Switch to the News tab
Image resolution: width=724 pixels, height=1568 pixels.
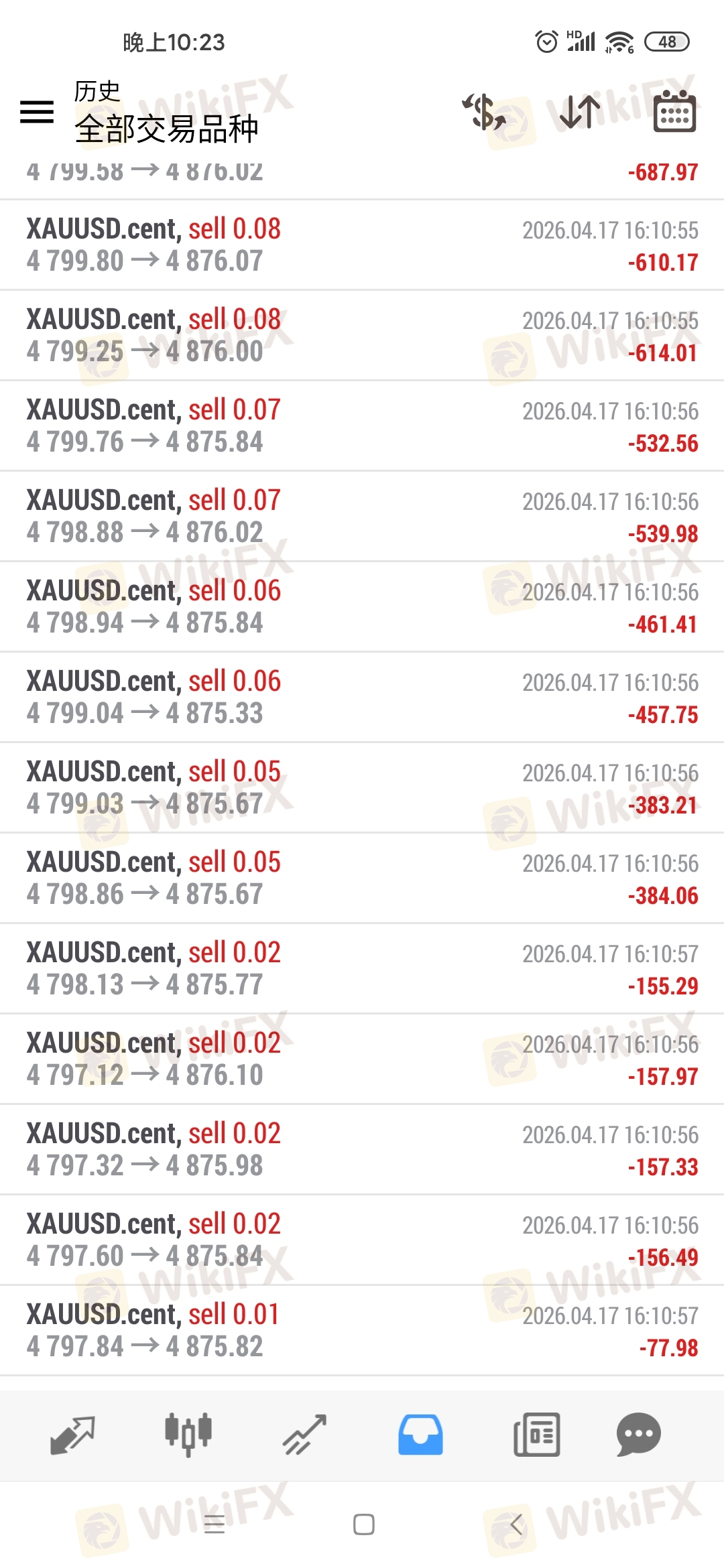click(x=536, y=1435)
